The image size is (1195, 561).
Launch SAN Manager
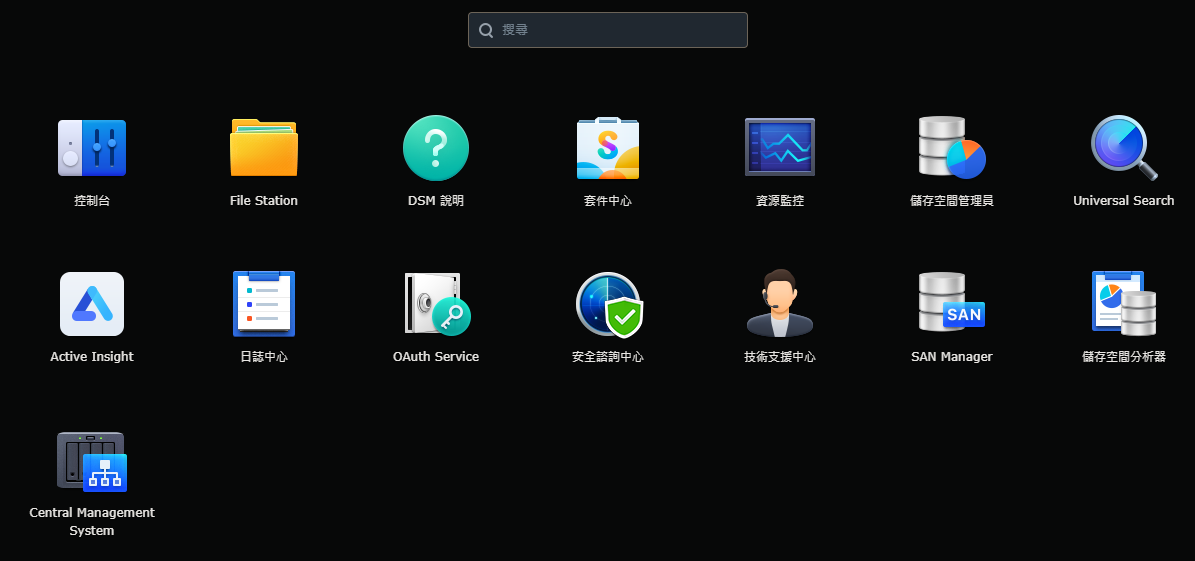pos(952,304)
